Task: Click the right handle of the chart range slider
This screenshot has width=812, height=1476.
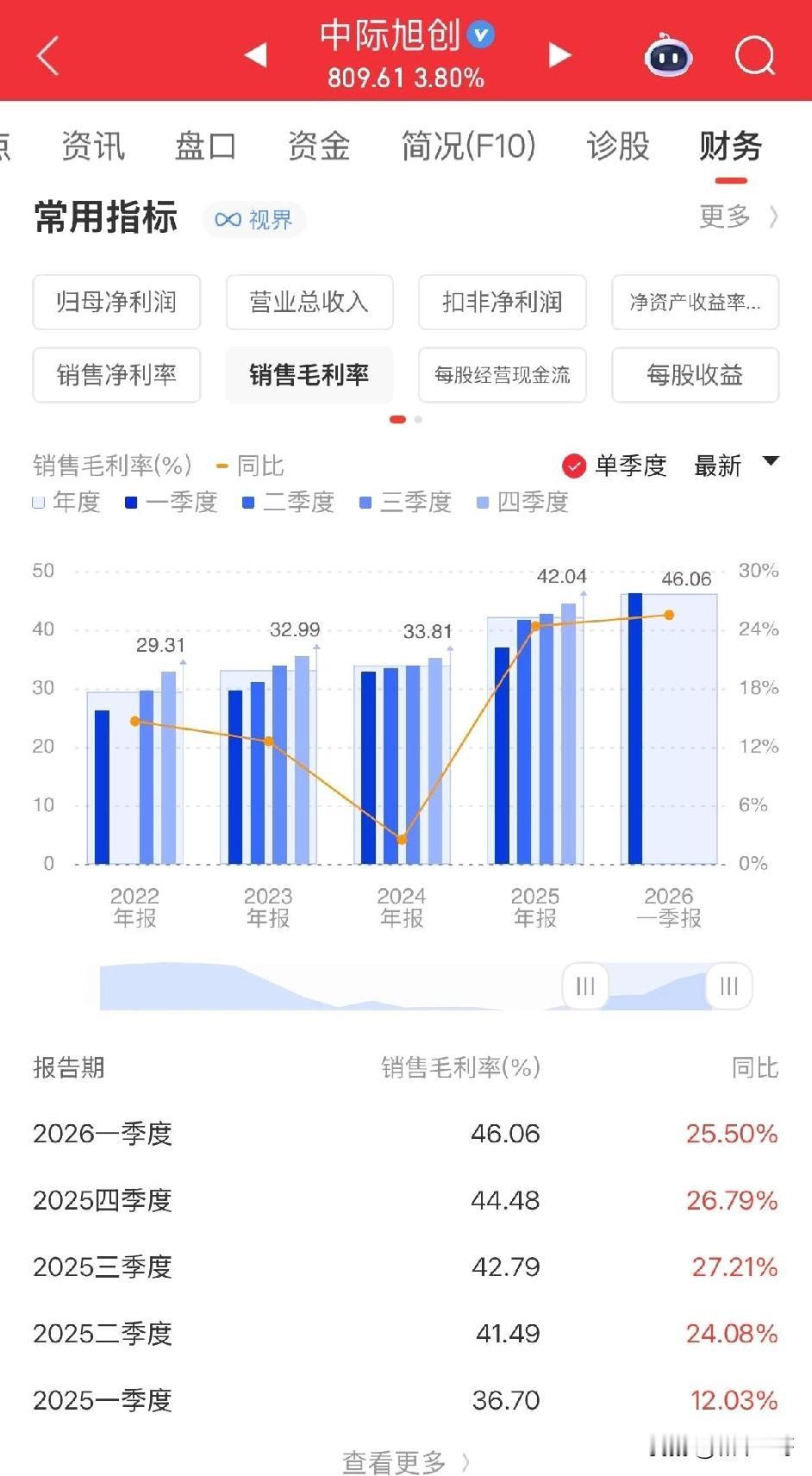Action: click(728, 985)
